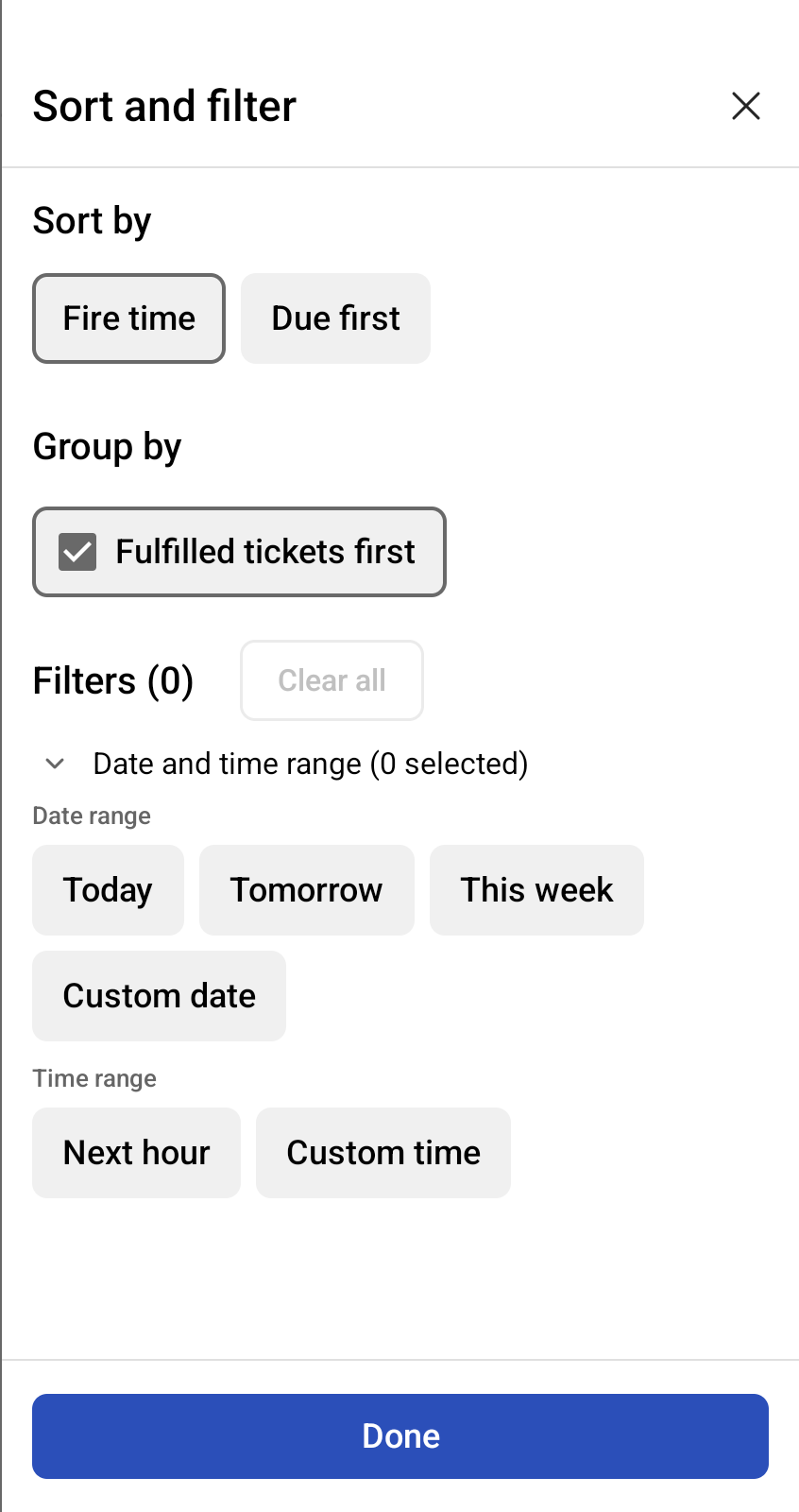
Task: Filter by Next hour time range
Action: pos(136,1152)
